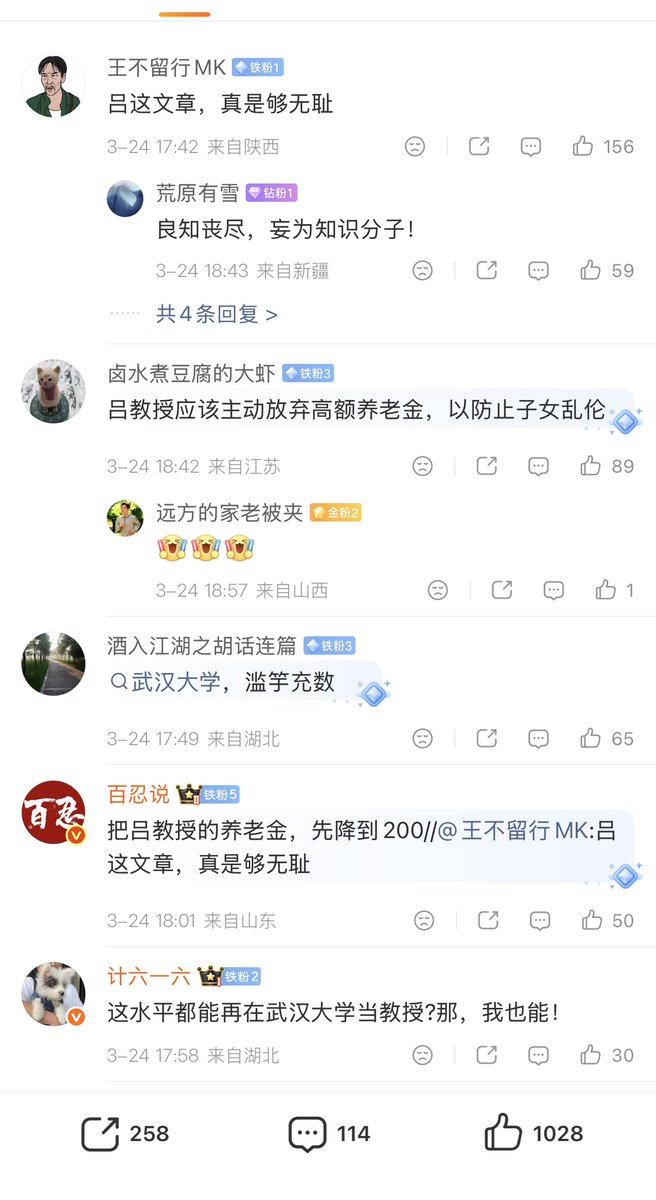Share 百忍说's comment
Image resolution: width=656 pixels, height=1200 pixels.
(x=487, y=920)
